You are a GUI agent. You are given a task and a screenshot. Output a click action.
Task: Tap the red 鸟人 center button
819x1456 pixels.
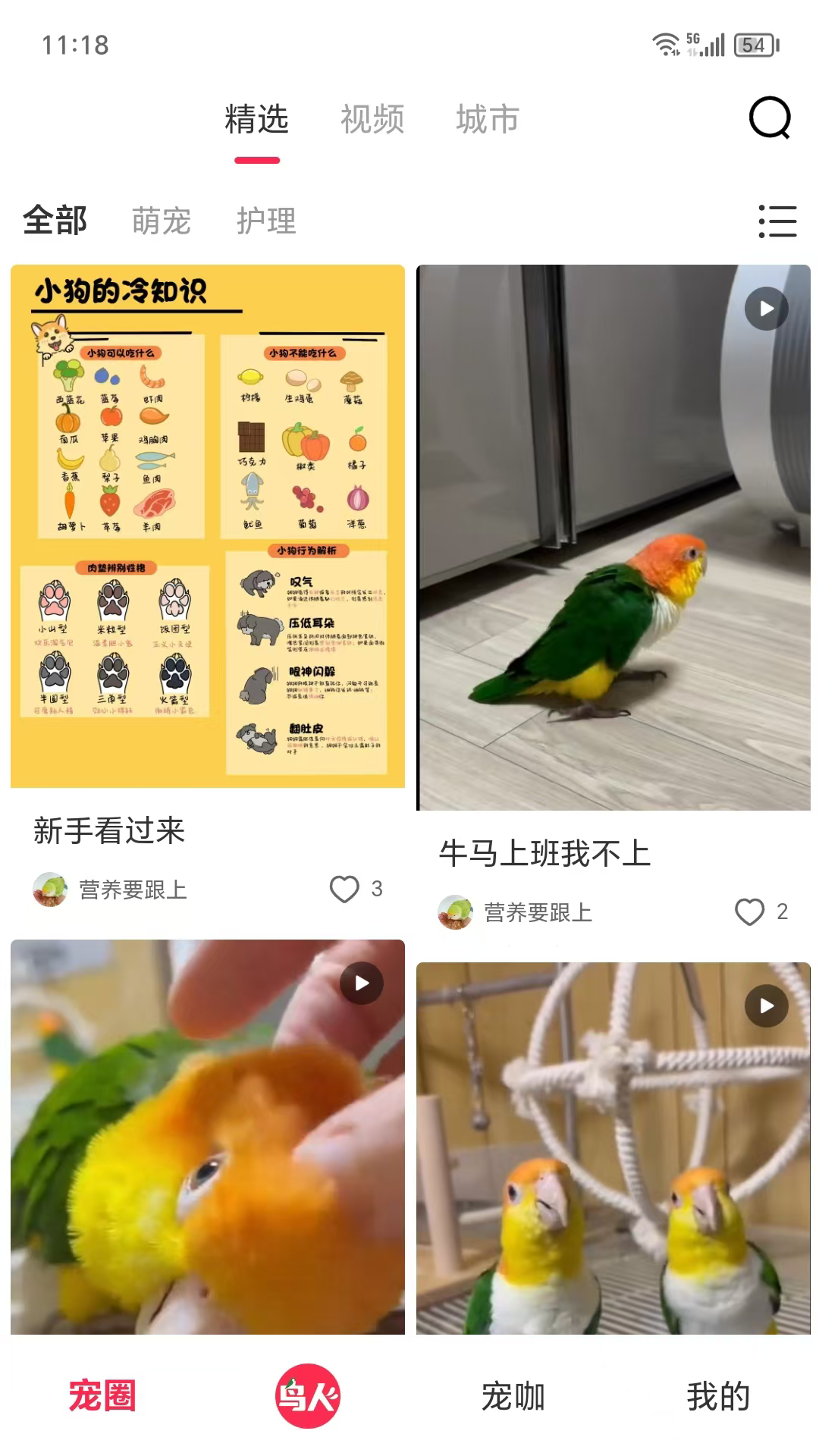tap(307, 1396)
